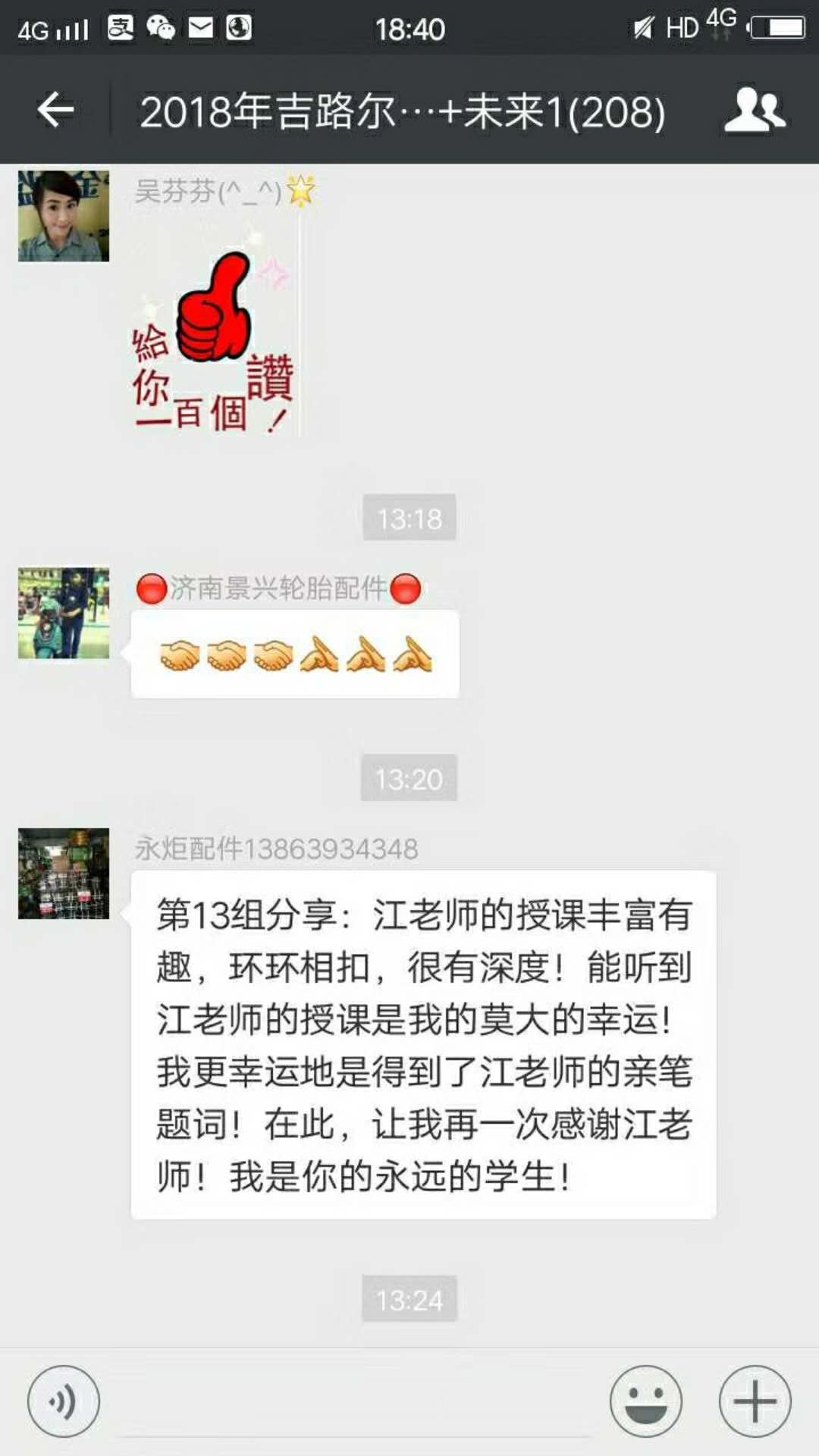The width and height of the screenshot is (819, 1456).
Task: Open the group members info icon
Action: tap(755, 111)
